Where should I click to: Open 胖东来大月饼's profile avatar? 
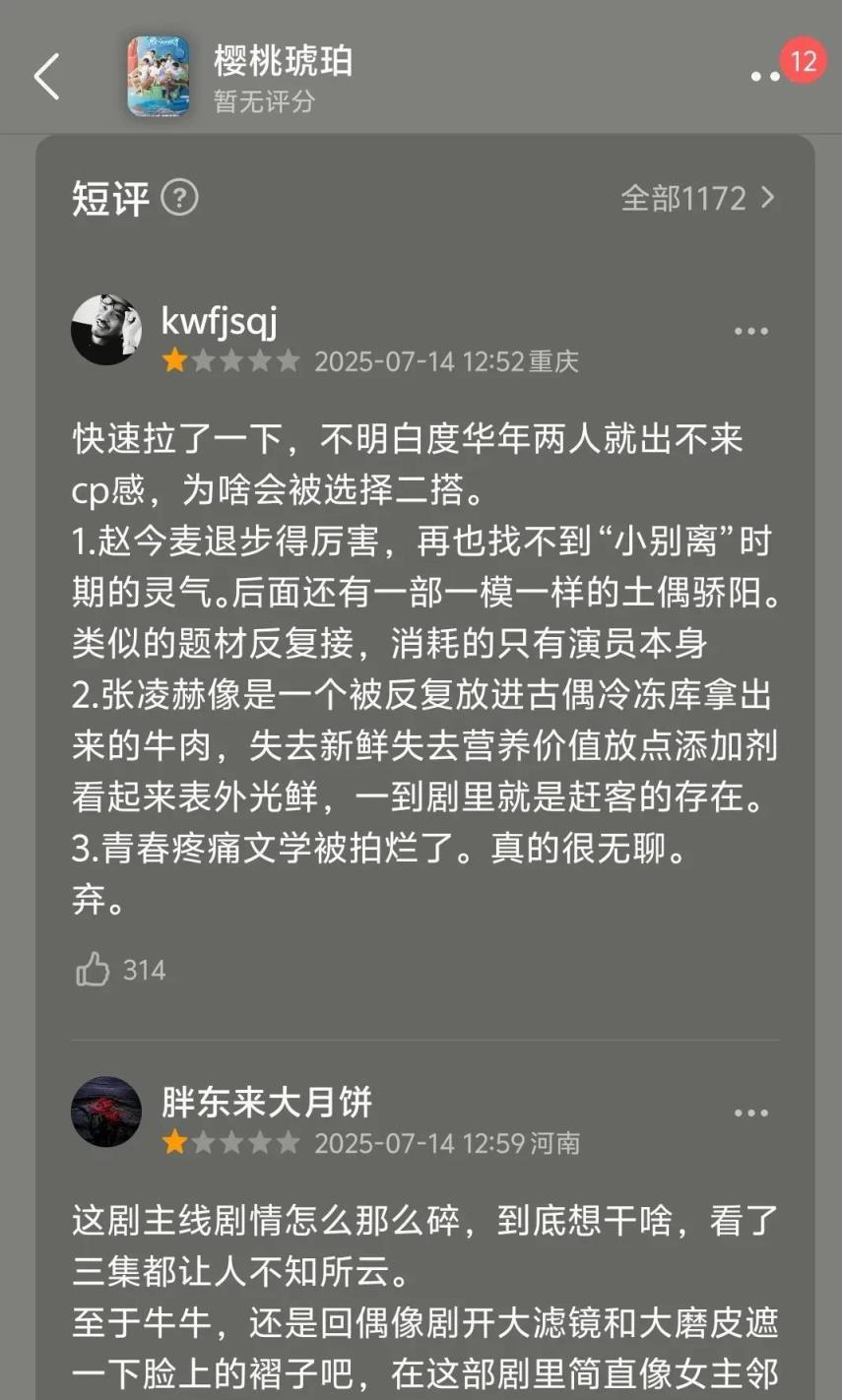[x=106, y=1112]
